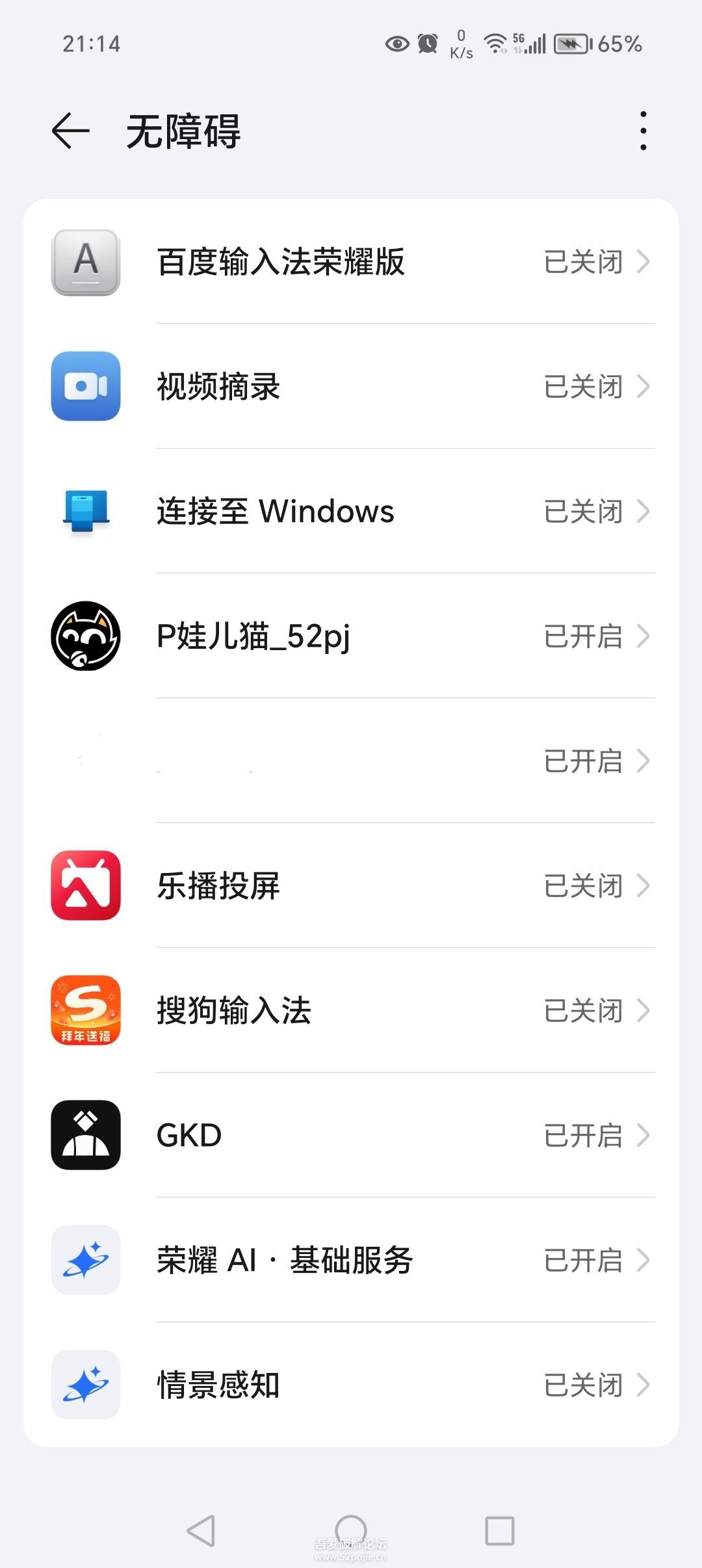
Task: Open GKD accessibility service settings
Action: click(x=351, y=1136)
